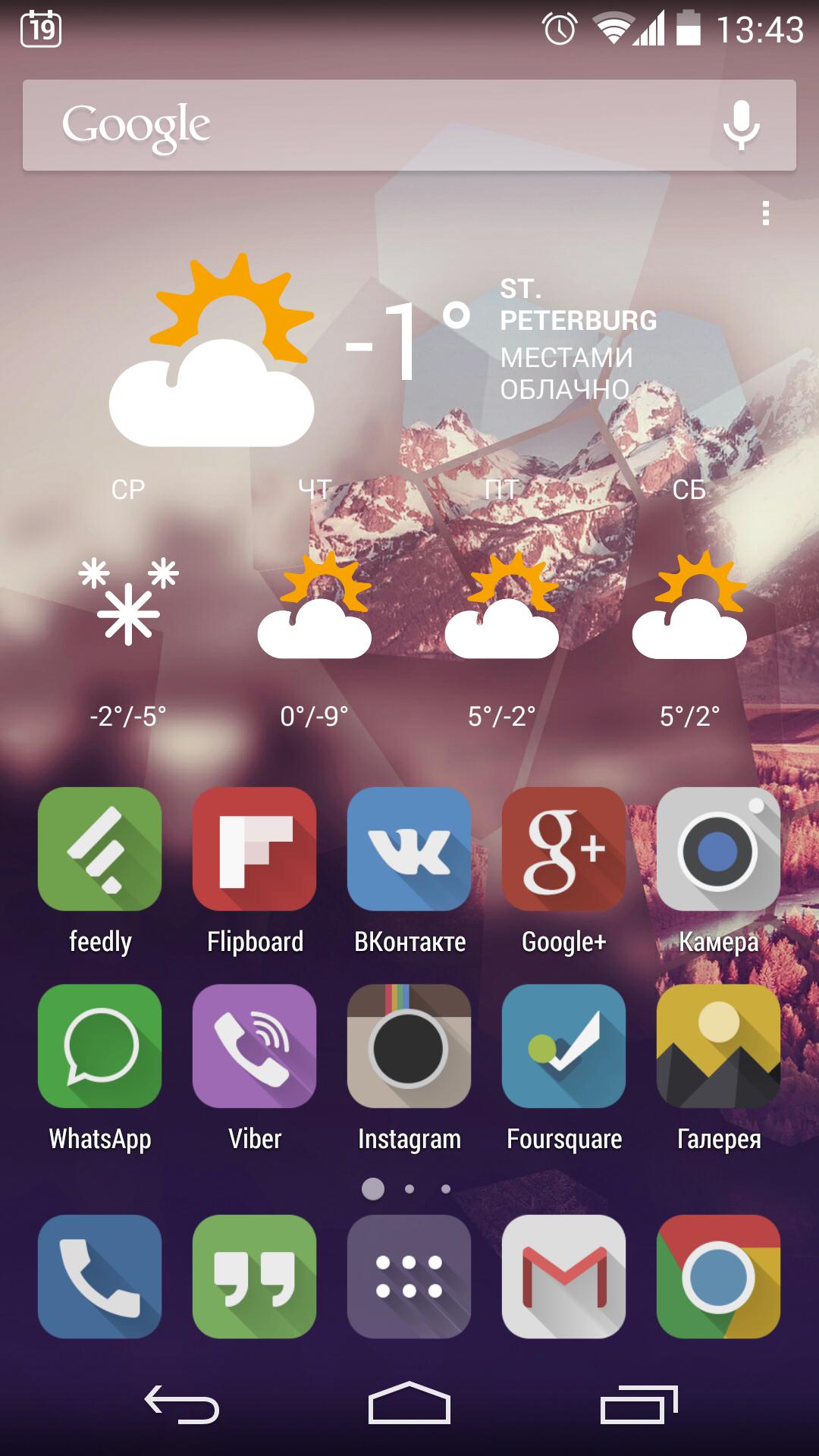Launch Flipboard

[x=255, y=849]
